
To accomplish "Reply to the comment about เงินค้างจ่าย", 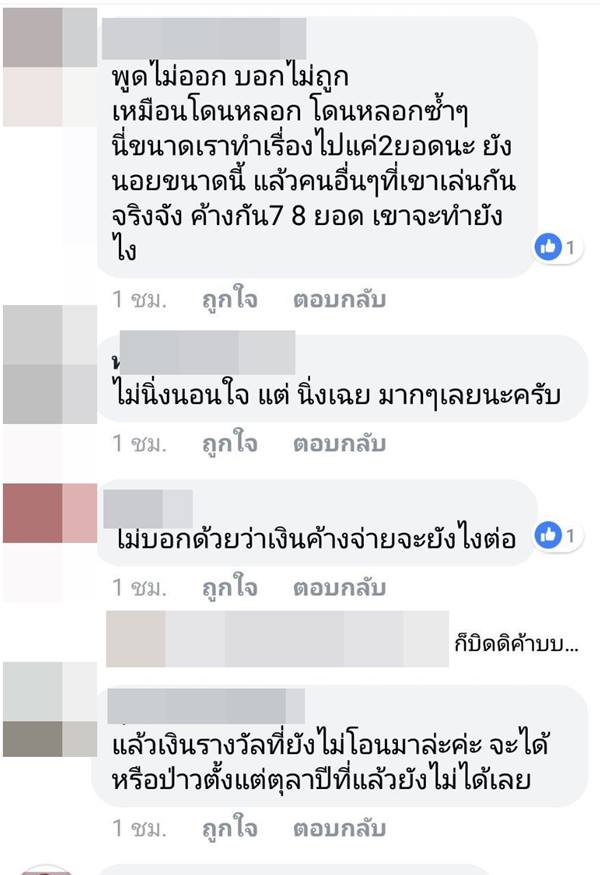I will pos(339,587).
